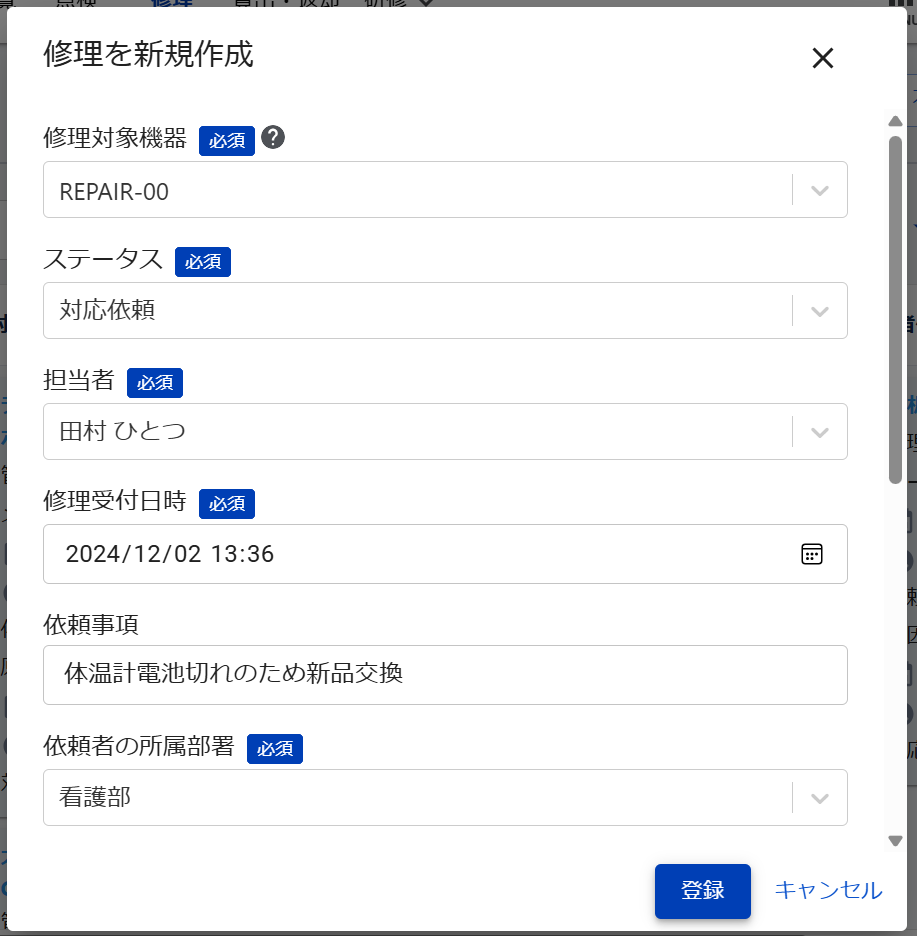Open help icon next to 修理対象機器
Screen dimensions: 917x936
click(x=273, y=138)
